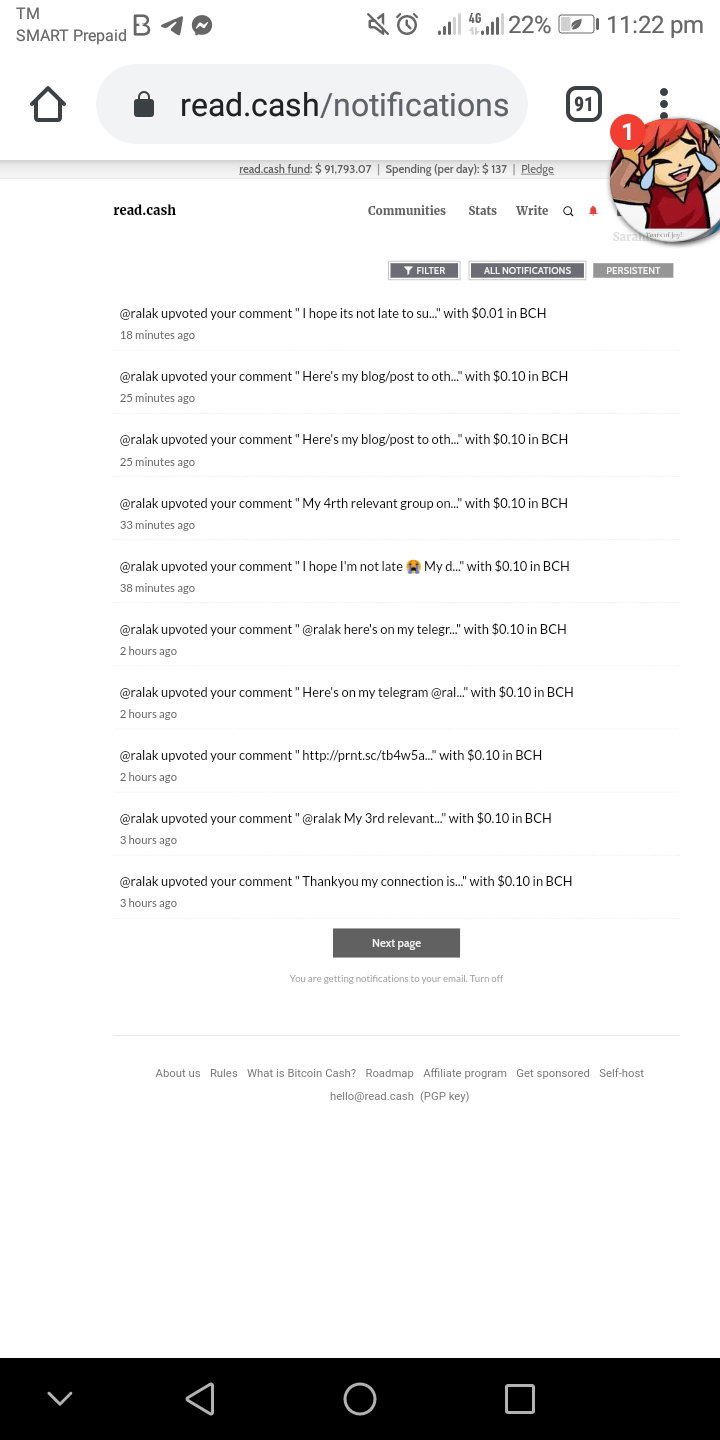Open the $0.01 upvote notification
The width and height of the screenshot is (720, 1440).
[396, 323]
